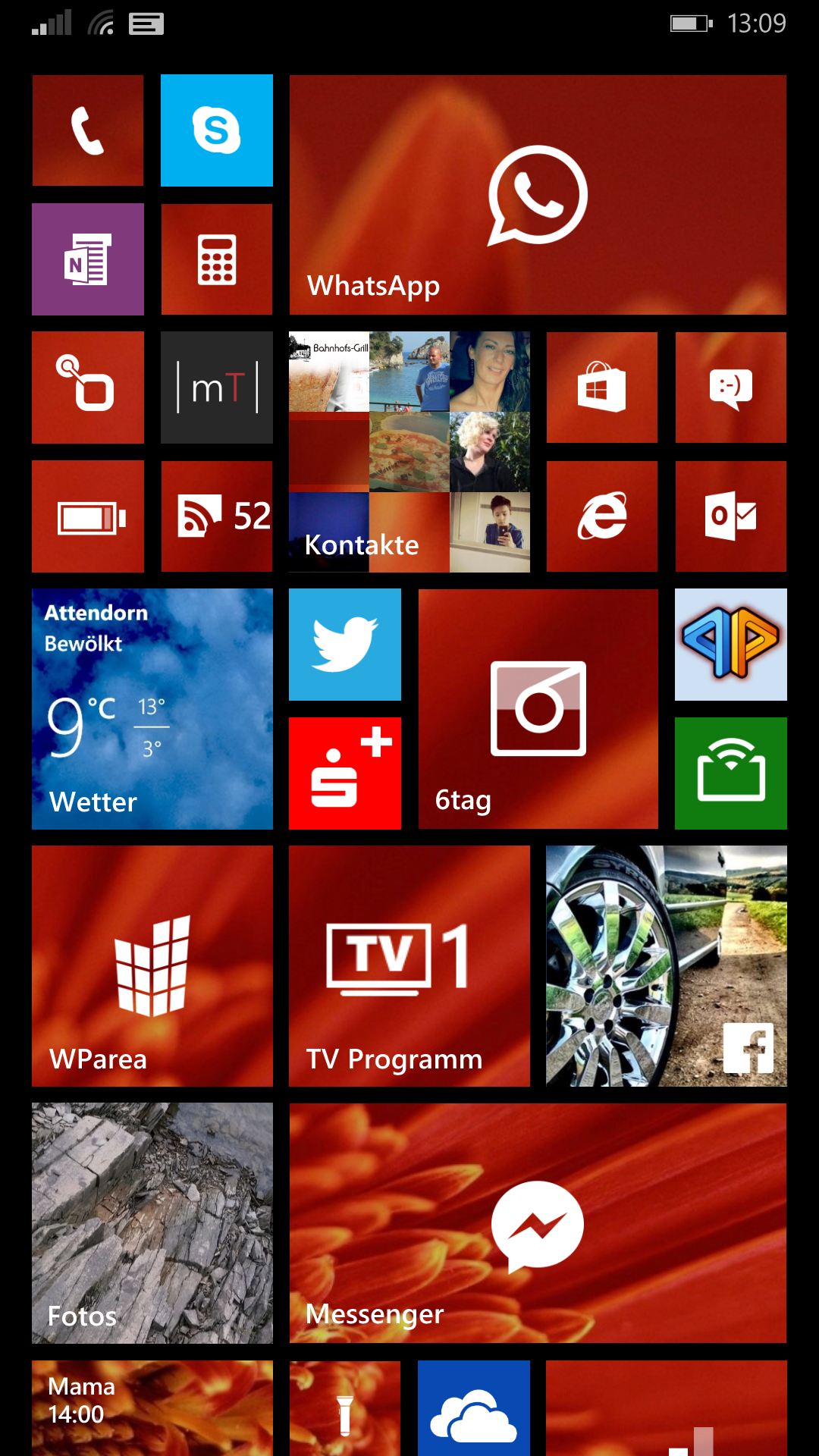The image size is (819, 1456).
Task: Launch Internet Explorer
Action: tap(602, 516)
